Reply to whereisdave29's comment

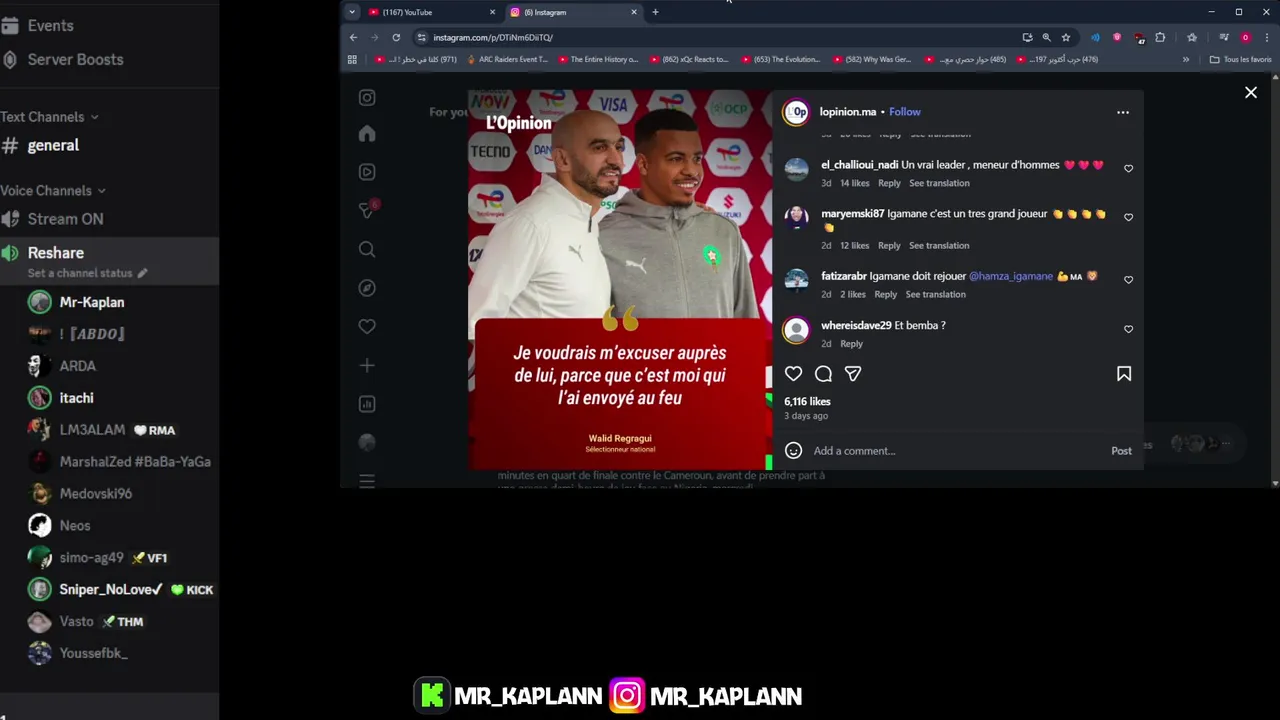(851, 344)
